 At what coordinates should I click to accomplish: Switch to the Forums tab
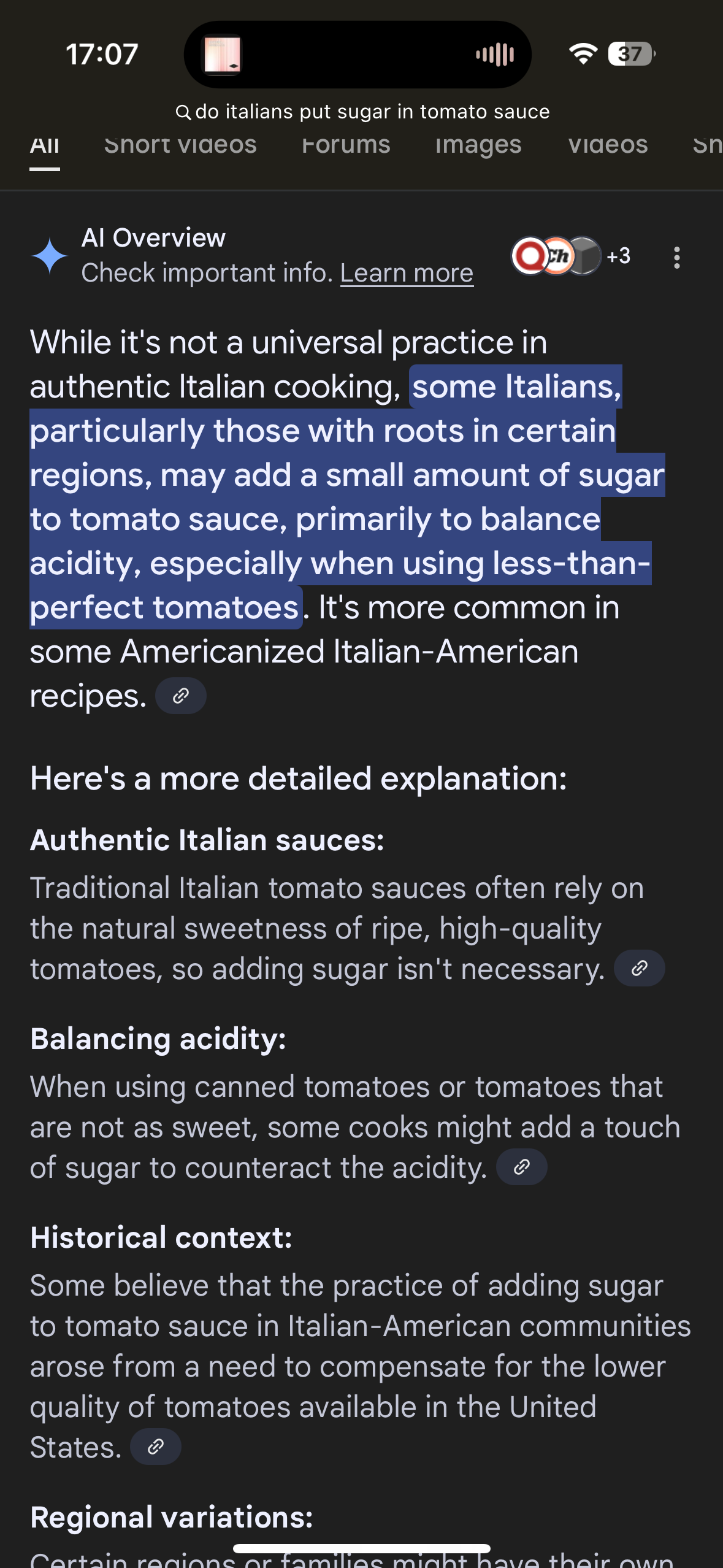pos(346,145)
